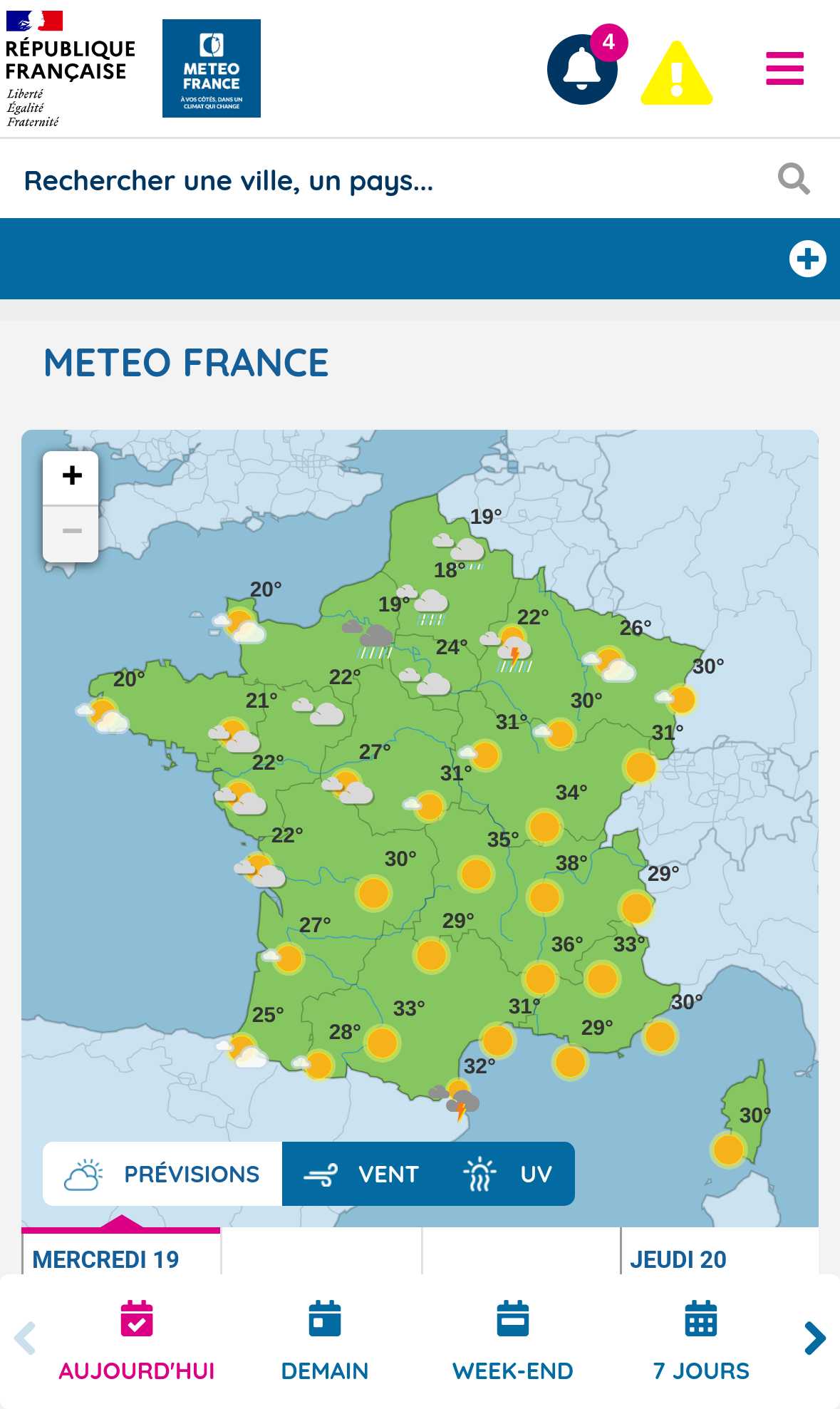Open the Week-end forecast

513,1341
